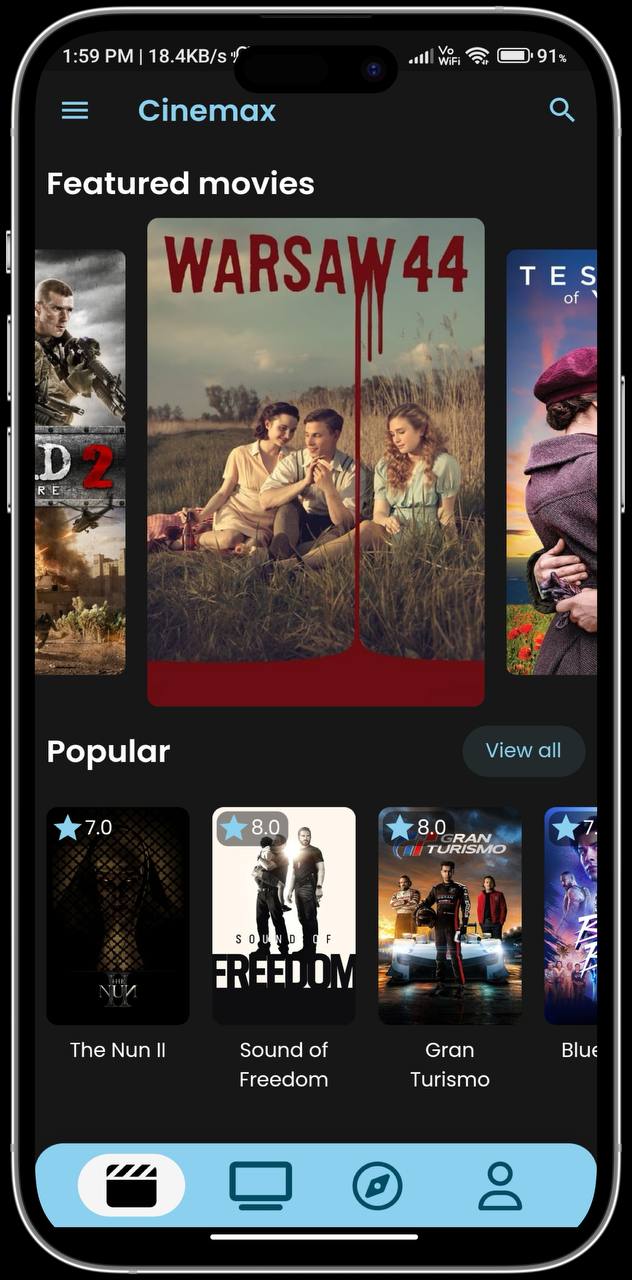Open the Warsaw 44 featured movie
The width and height of the screenshot is (632, 1280).
[315, 461]
